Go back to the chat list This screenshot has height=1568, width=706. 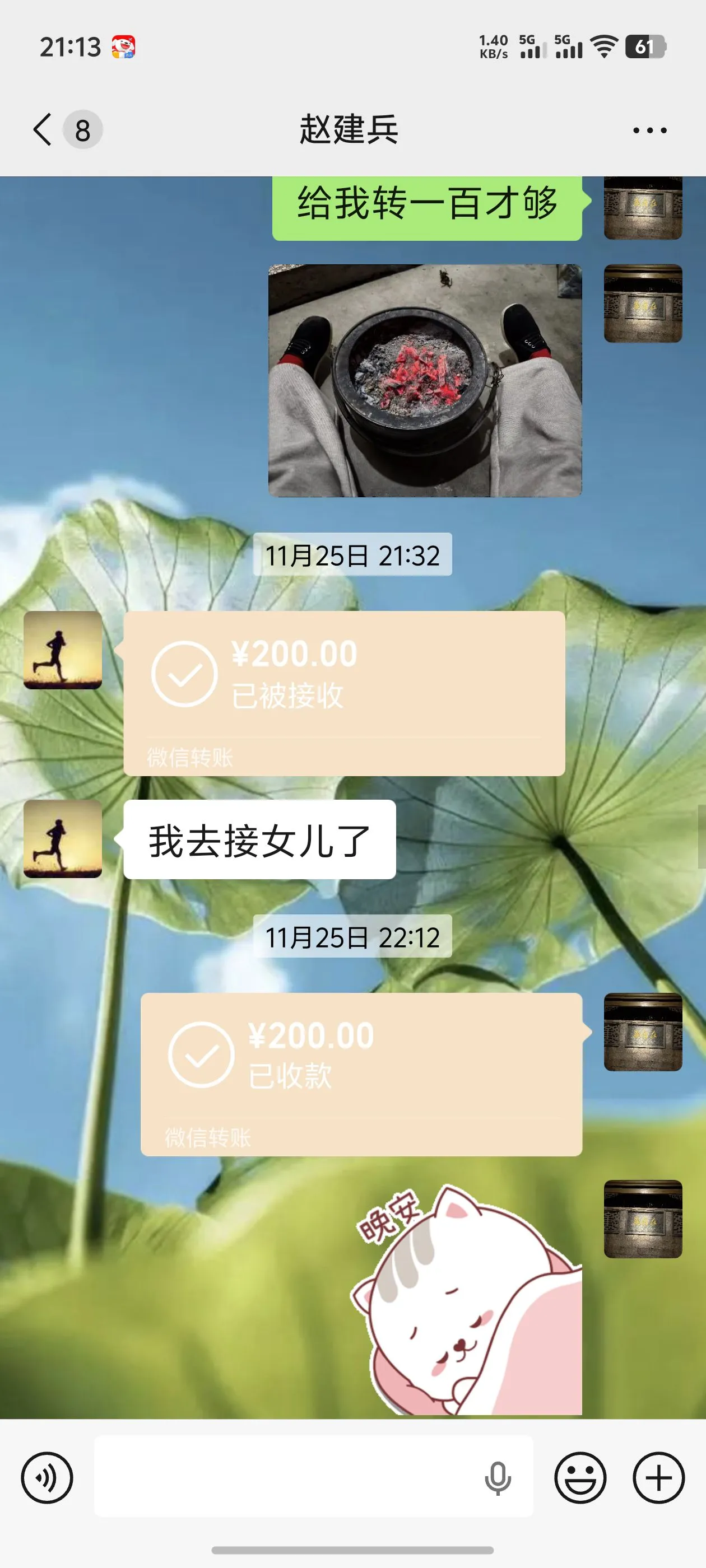click(x=44, y=130)
